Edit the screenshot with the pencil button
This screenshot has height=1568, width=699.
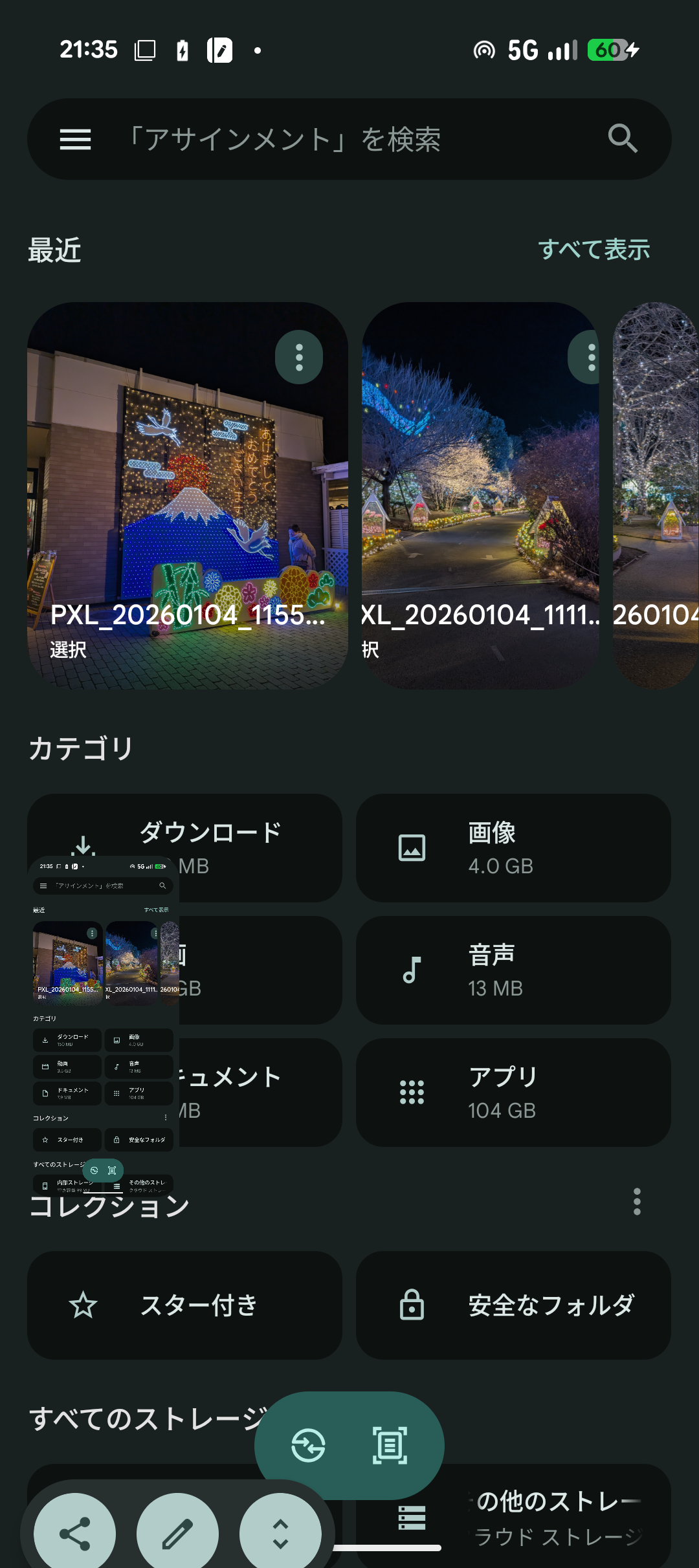tap(177, 1534)
